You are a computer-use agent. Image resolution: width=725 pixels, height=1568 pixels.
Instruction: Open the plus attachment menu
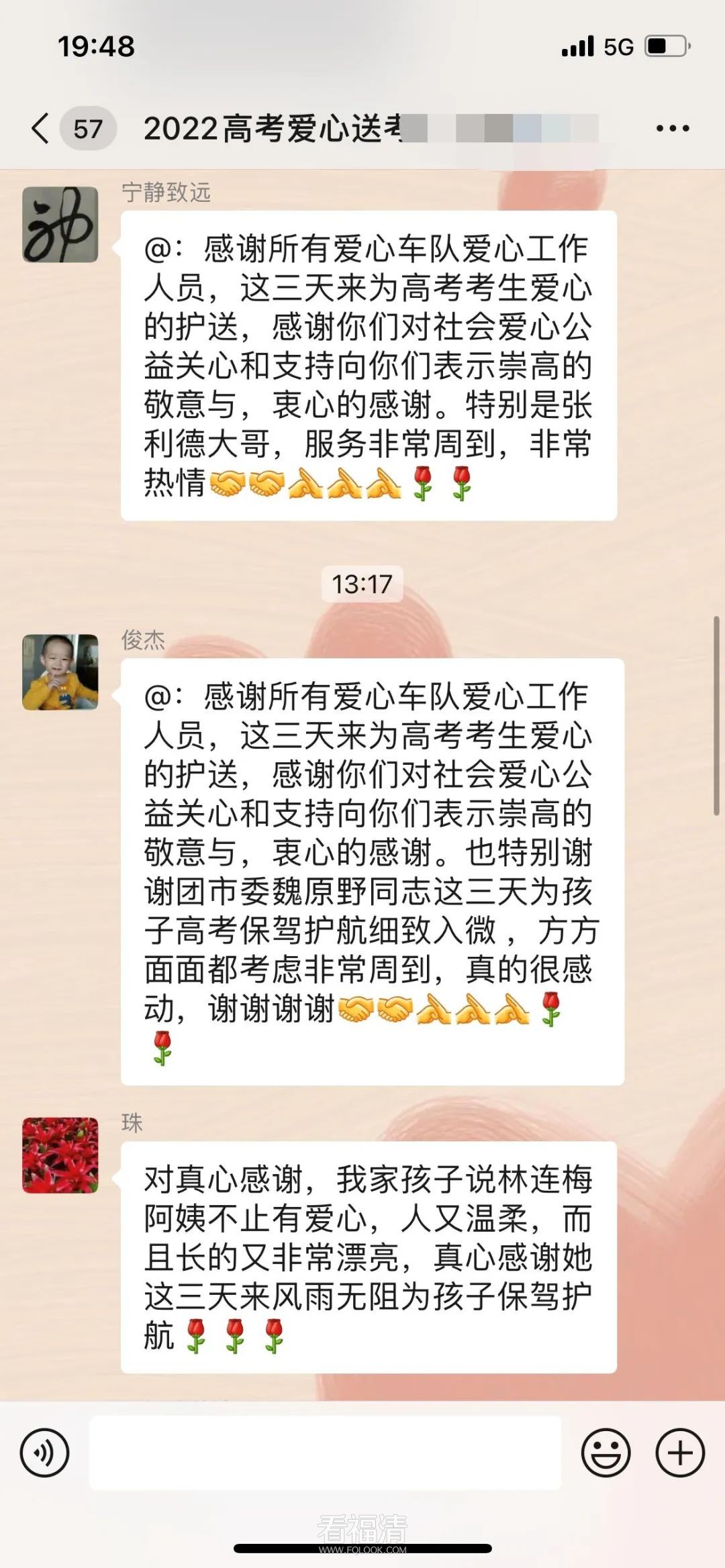point(680,1453)
